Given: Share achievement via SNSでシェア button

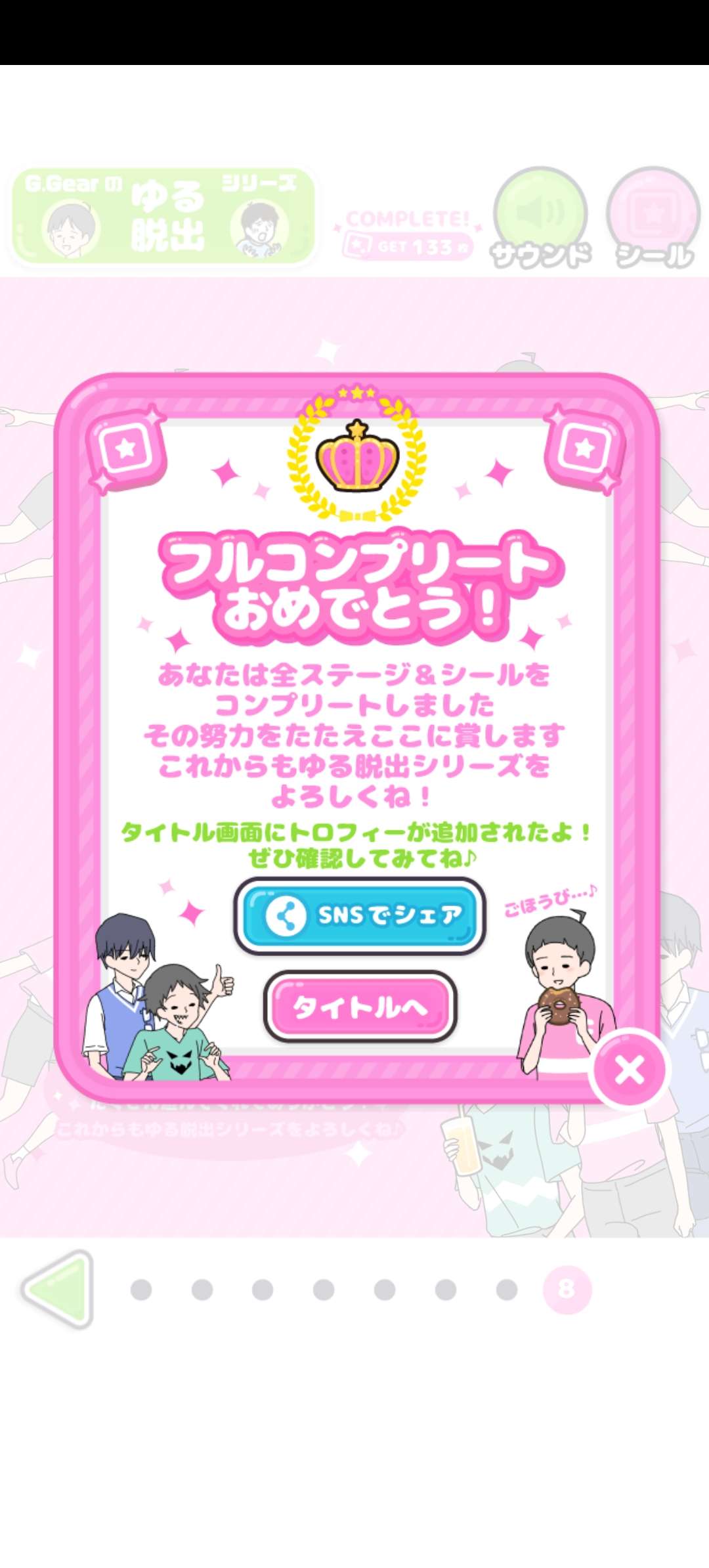Looking at the screenshot, I should [x=360, y=915].
